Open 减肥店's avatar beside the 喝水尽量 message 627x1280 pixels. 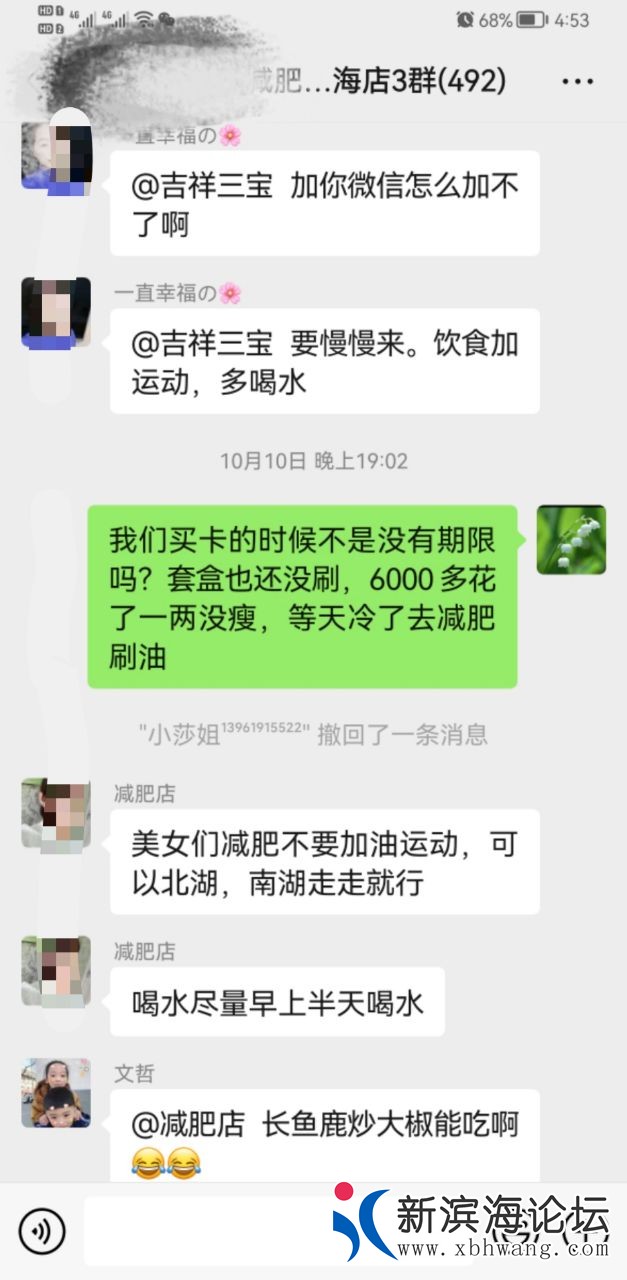pos(56,971)
